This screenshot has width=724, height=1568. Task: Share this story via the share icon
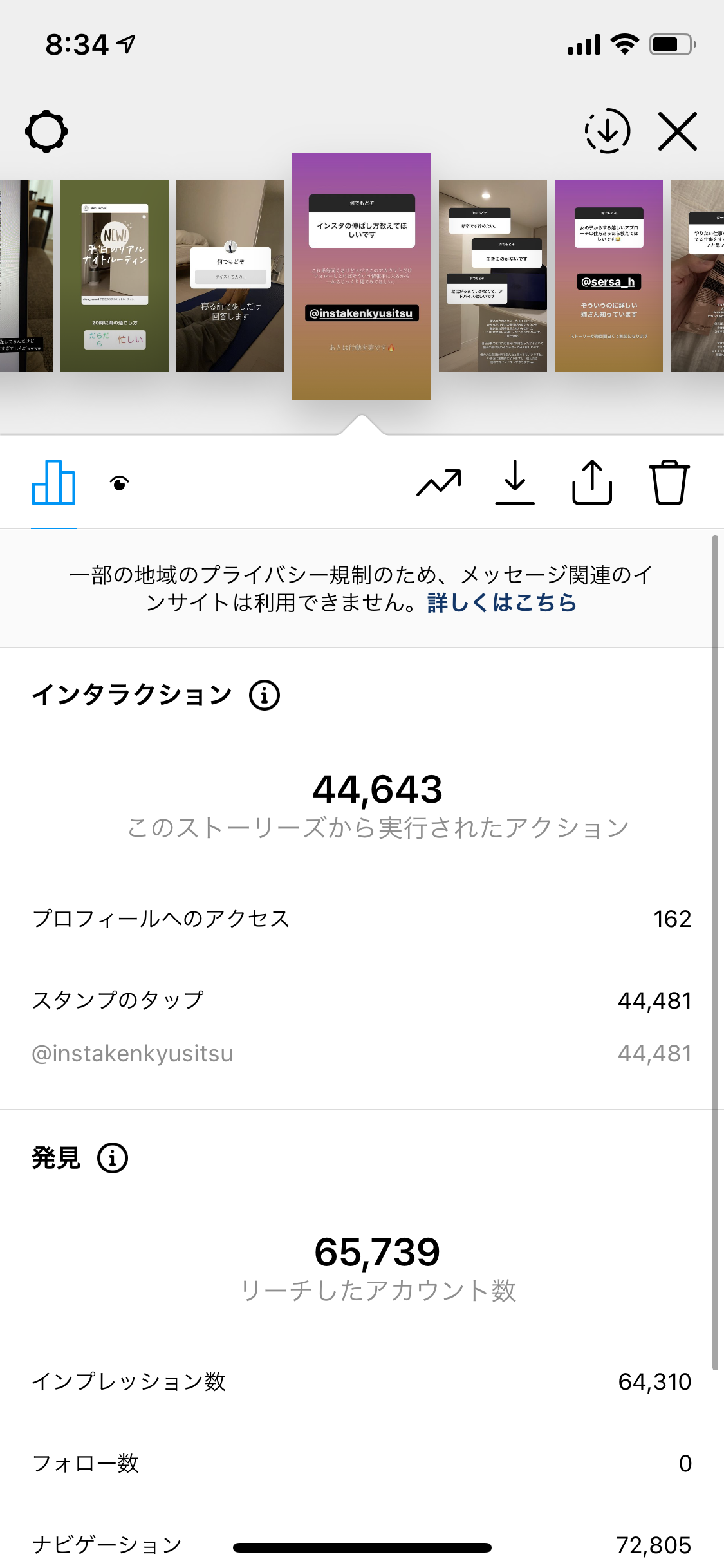pos(592,482)
